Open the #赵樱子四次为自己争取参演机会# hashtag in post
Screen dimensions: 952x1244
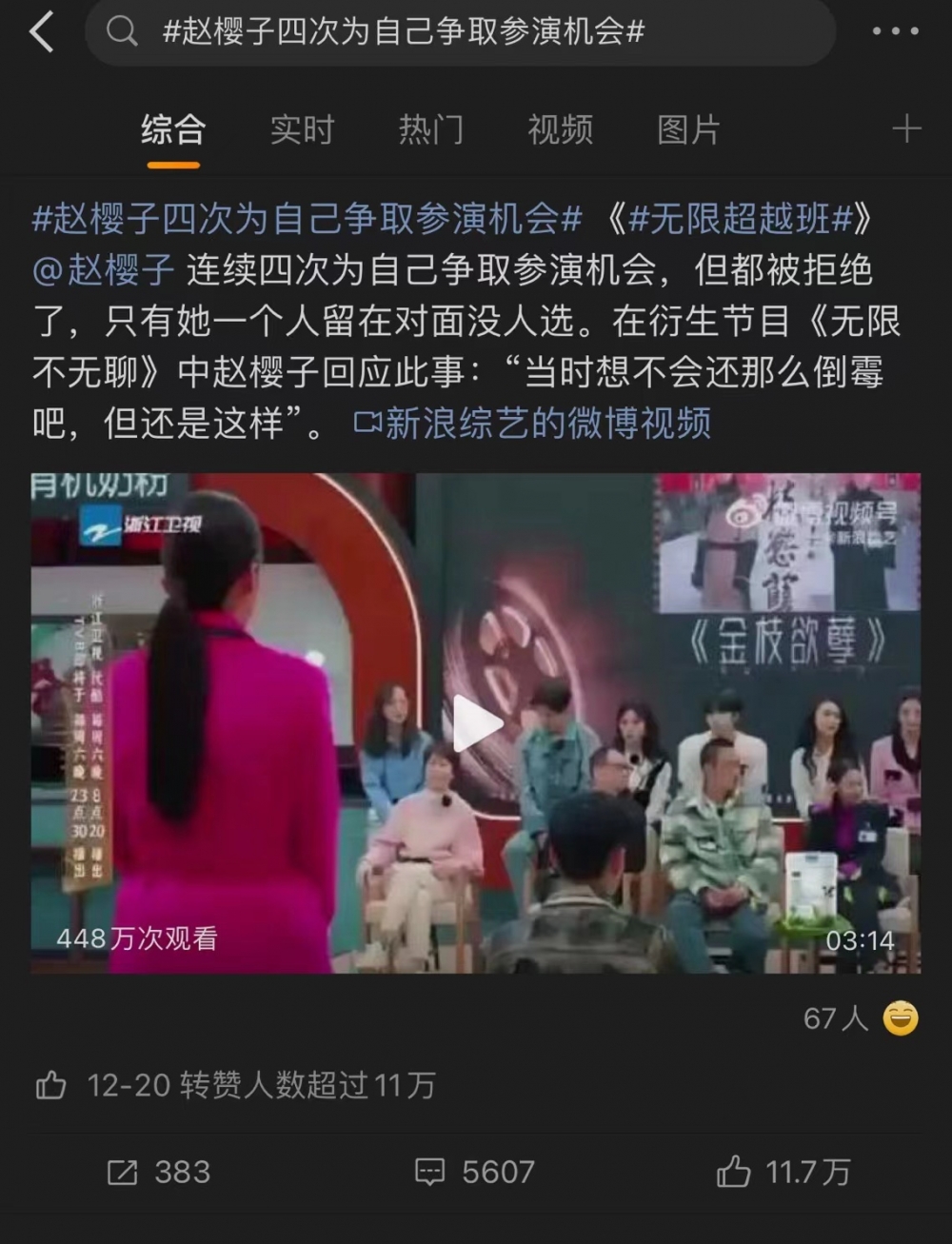pyautogui.click(x=307, y=220)
